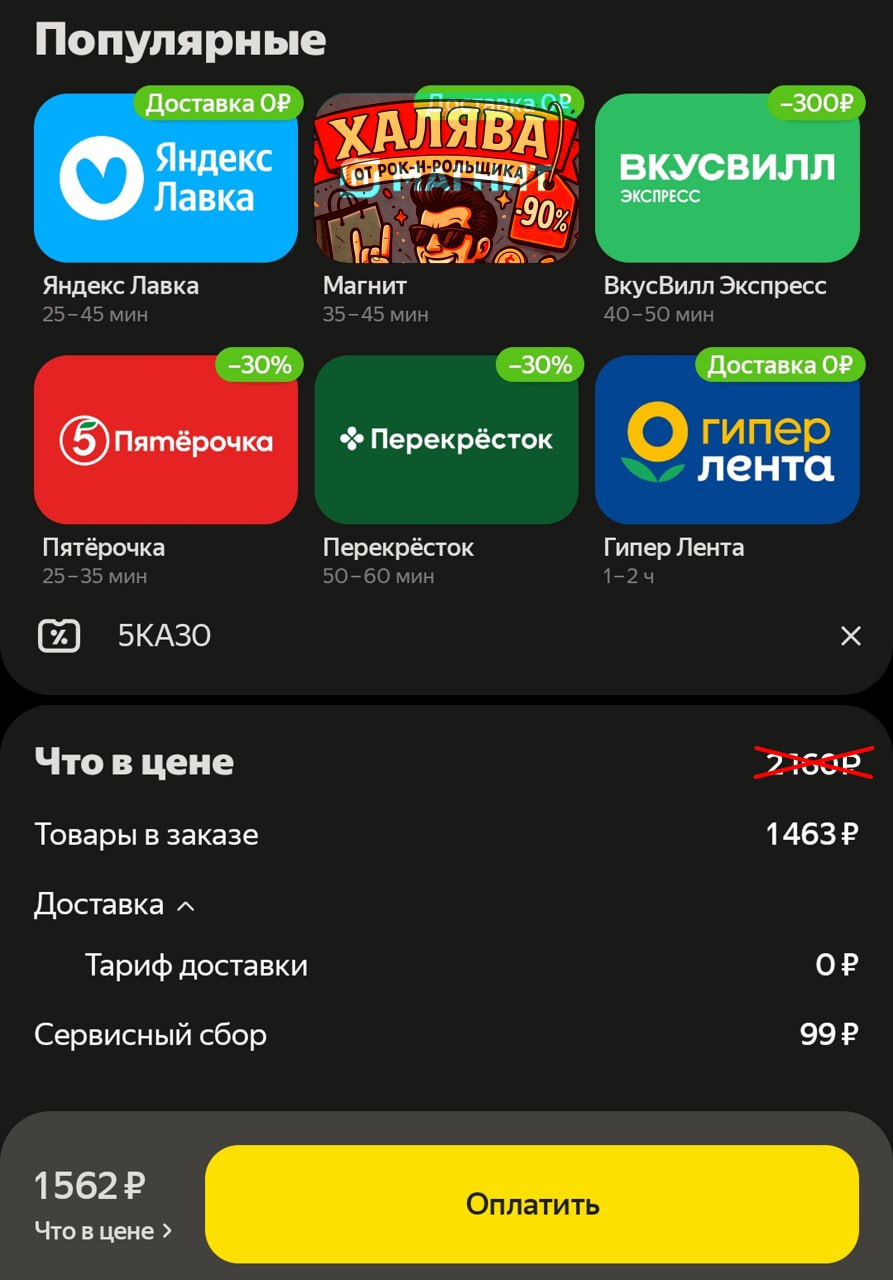
Task: Collapse the Доставка section
Action: click(x=185, y=906)
